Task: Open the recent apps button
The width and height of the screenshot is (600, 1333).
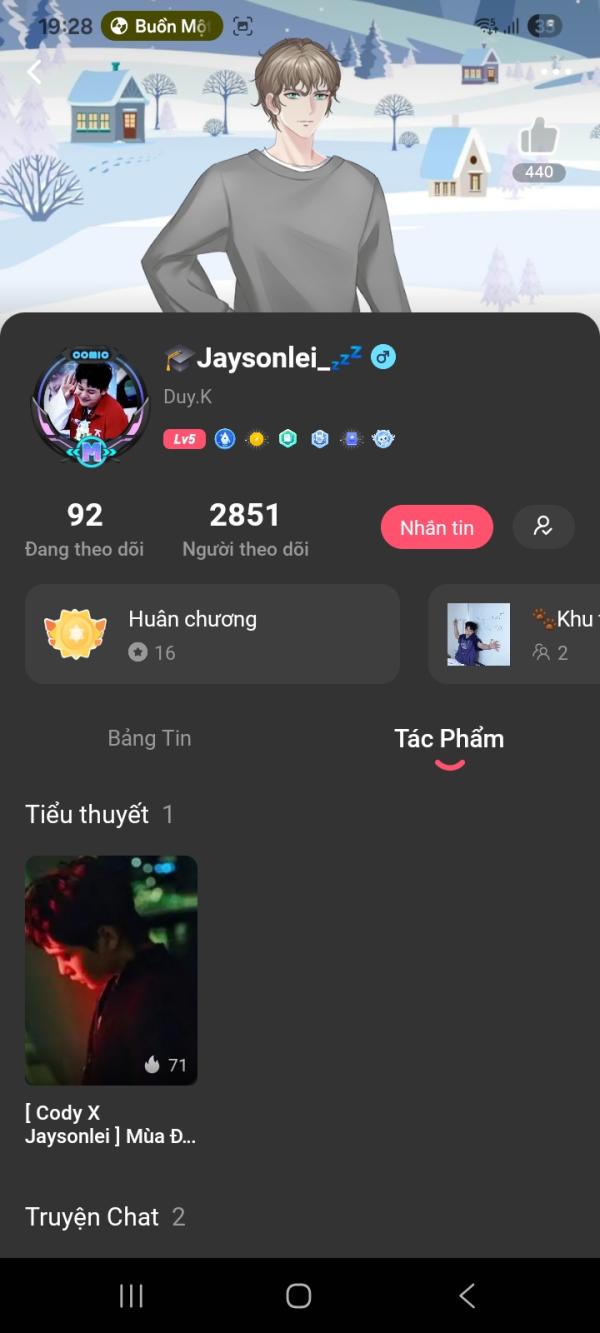Action: [x=131, y=1296]
